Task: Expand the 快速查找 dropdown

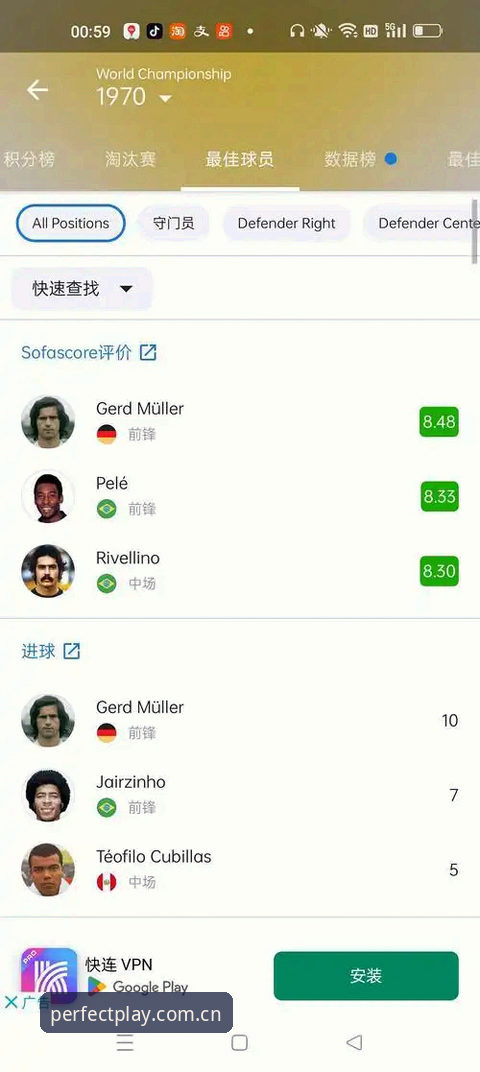Action: [x=82, y=289]
